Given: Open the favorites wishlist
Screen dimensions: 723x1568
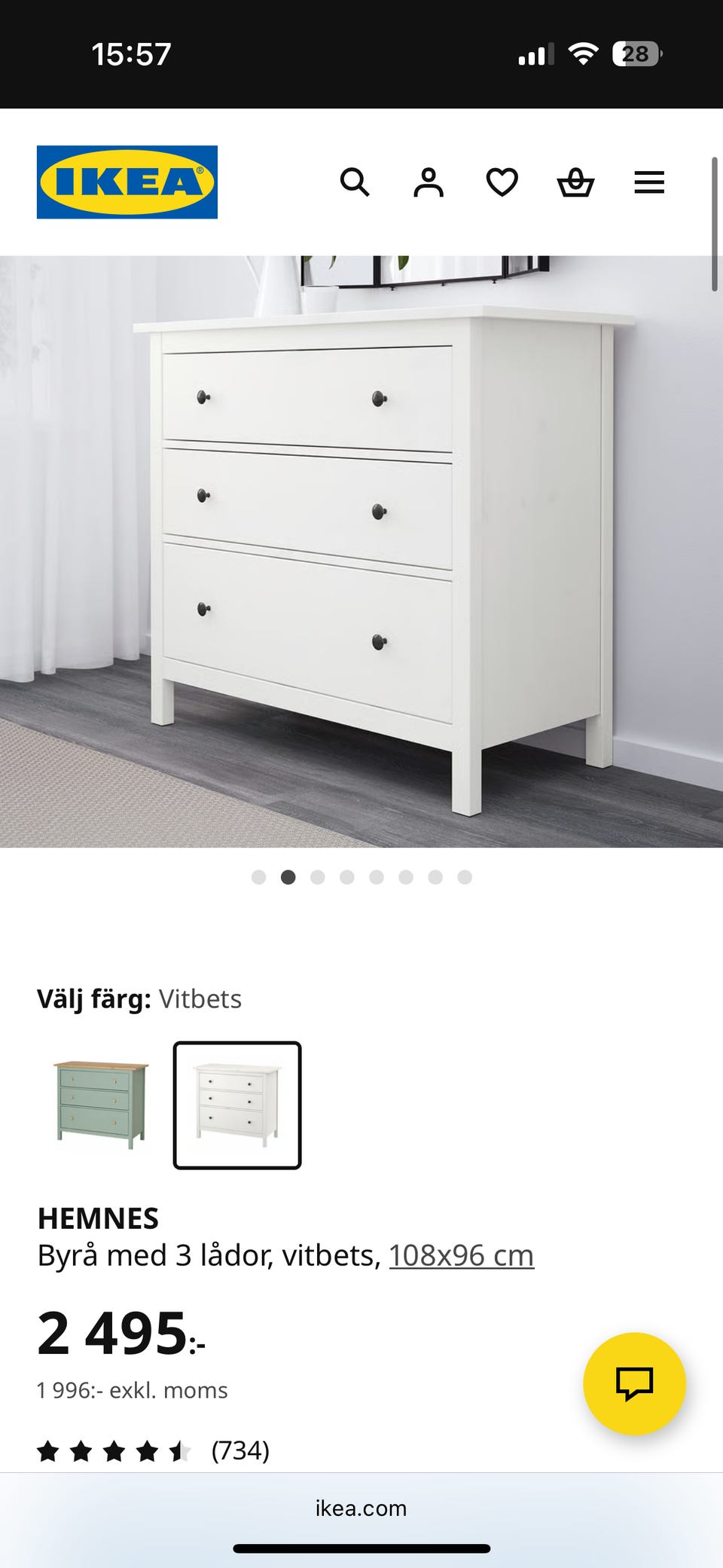Looking at the screenshot, I should pyautogui.click(x=500, y=182).
